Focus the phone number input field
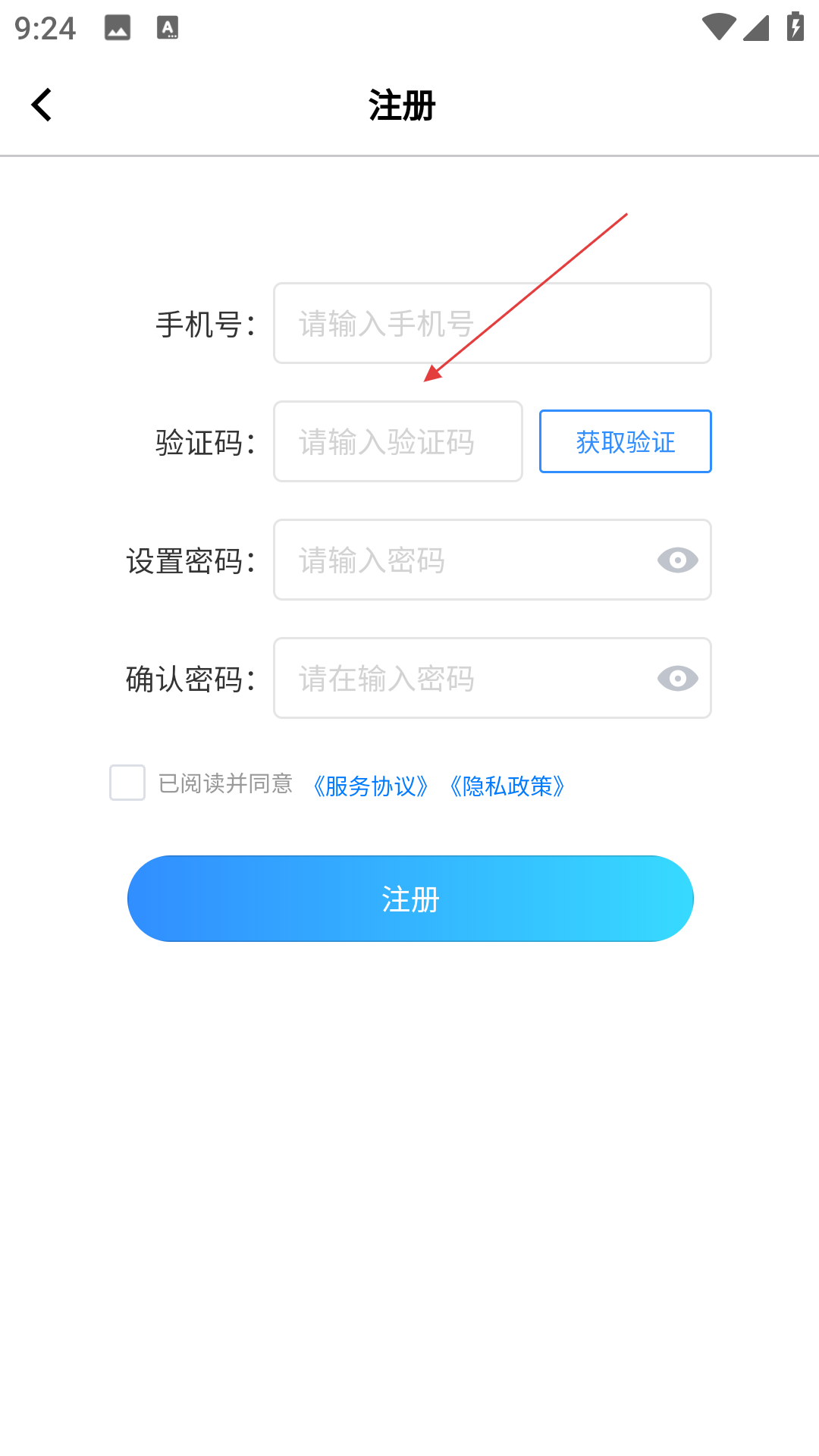Screen dimensions: 819x1456 click(492, 323)
